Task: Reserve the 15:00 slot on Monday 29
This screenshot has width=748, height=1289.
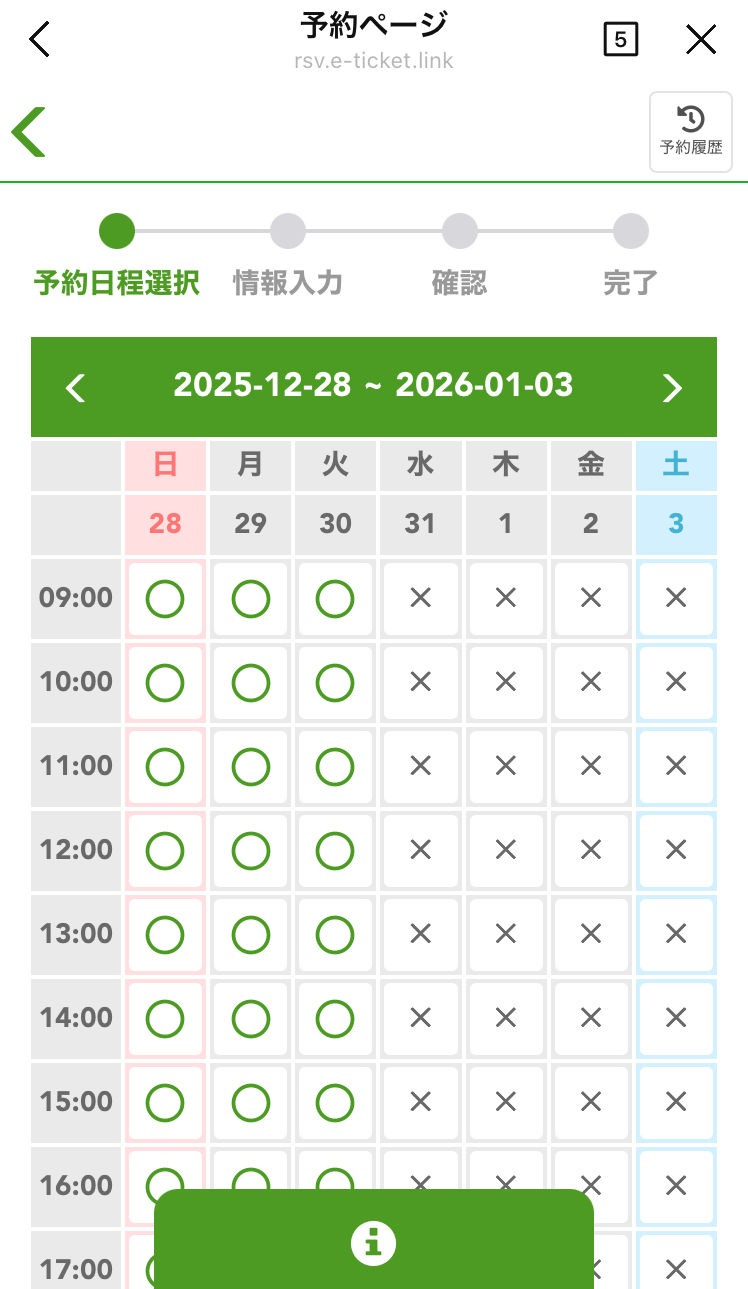Action: (x=250, y=1103)
